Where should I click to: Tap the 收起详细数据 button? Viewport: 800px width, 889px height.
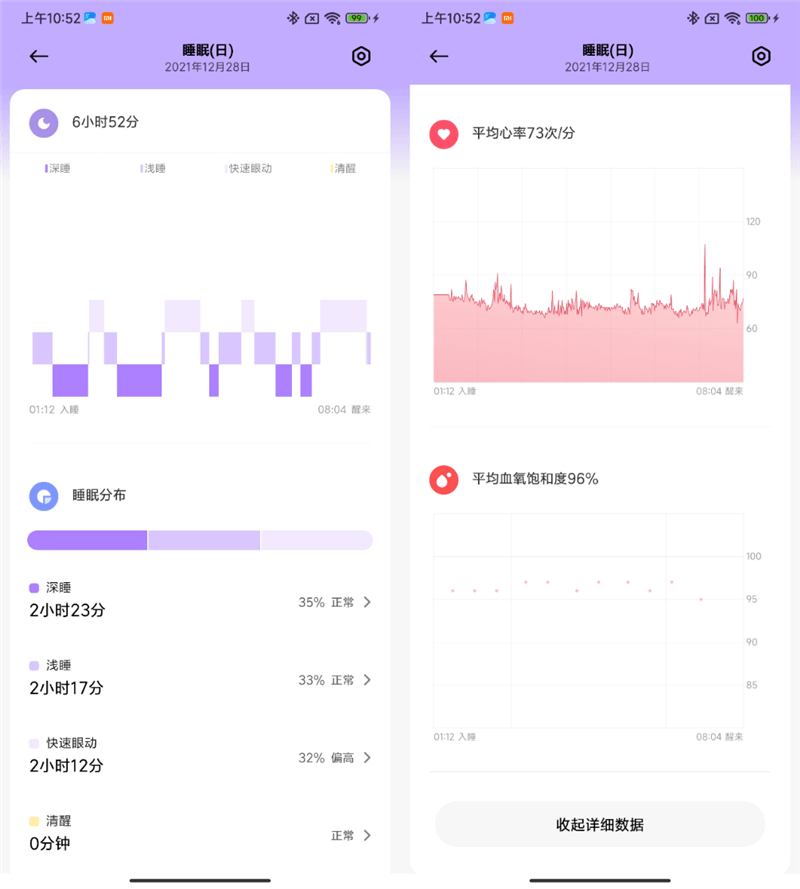coord(599,825)
